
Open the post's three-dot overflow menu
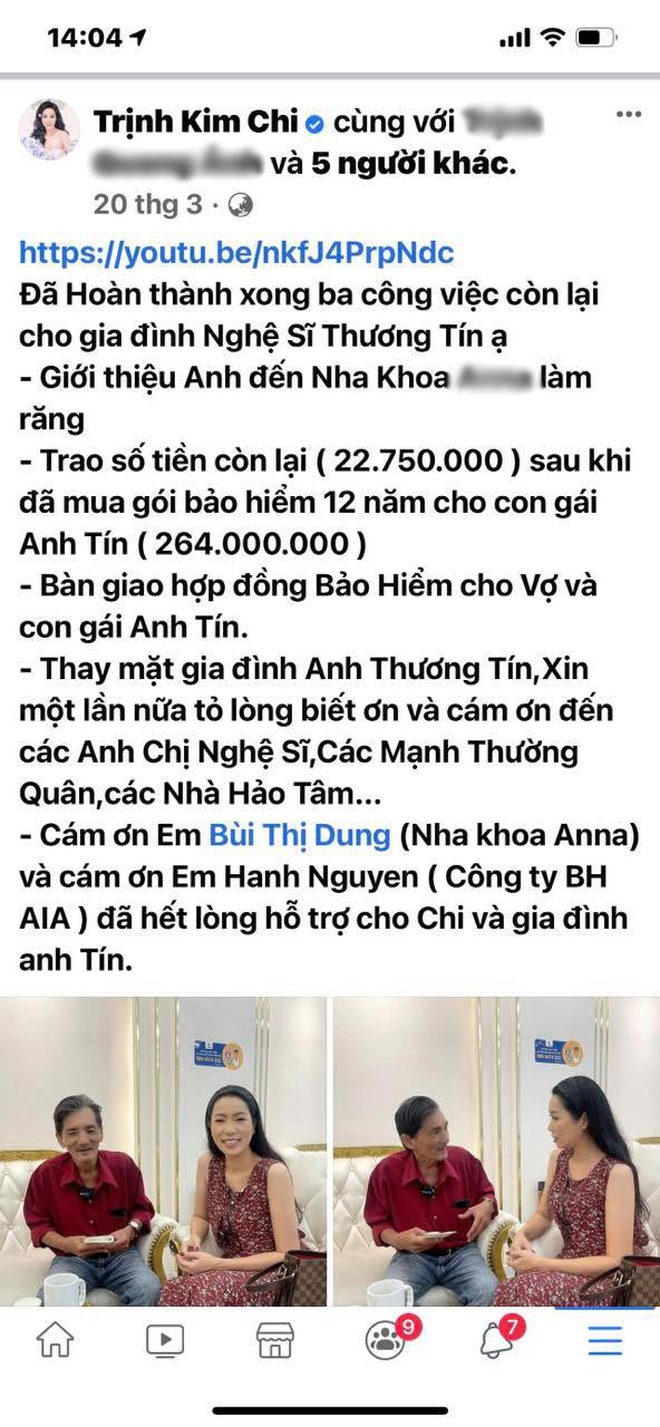[628, 115]
